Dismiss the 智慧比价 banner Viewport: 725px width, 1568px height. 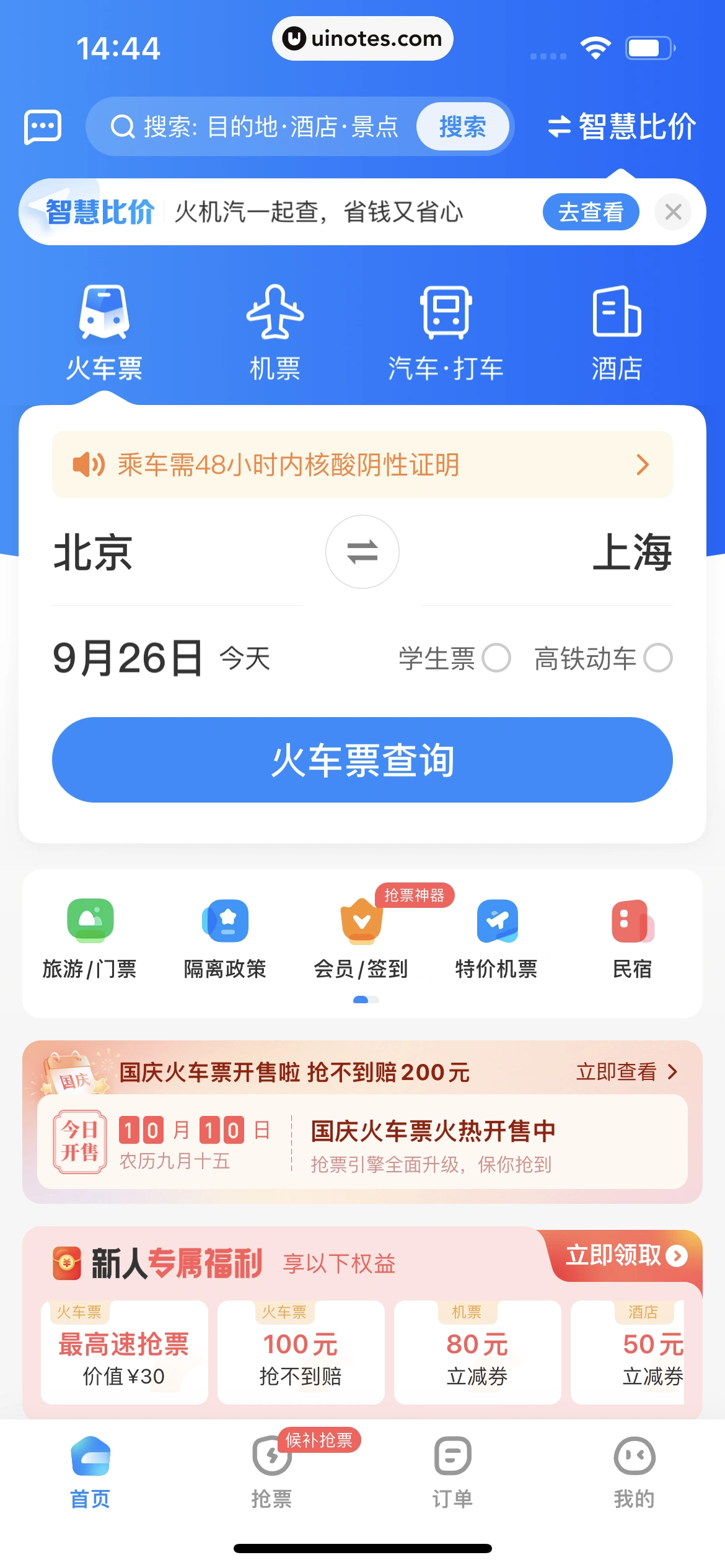click(673, 212)
